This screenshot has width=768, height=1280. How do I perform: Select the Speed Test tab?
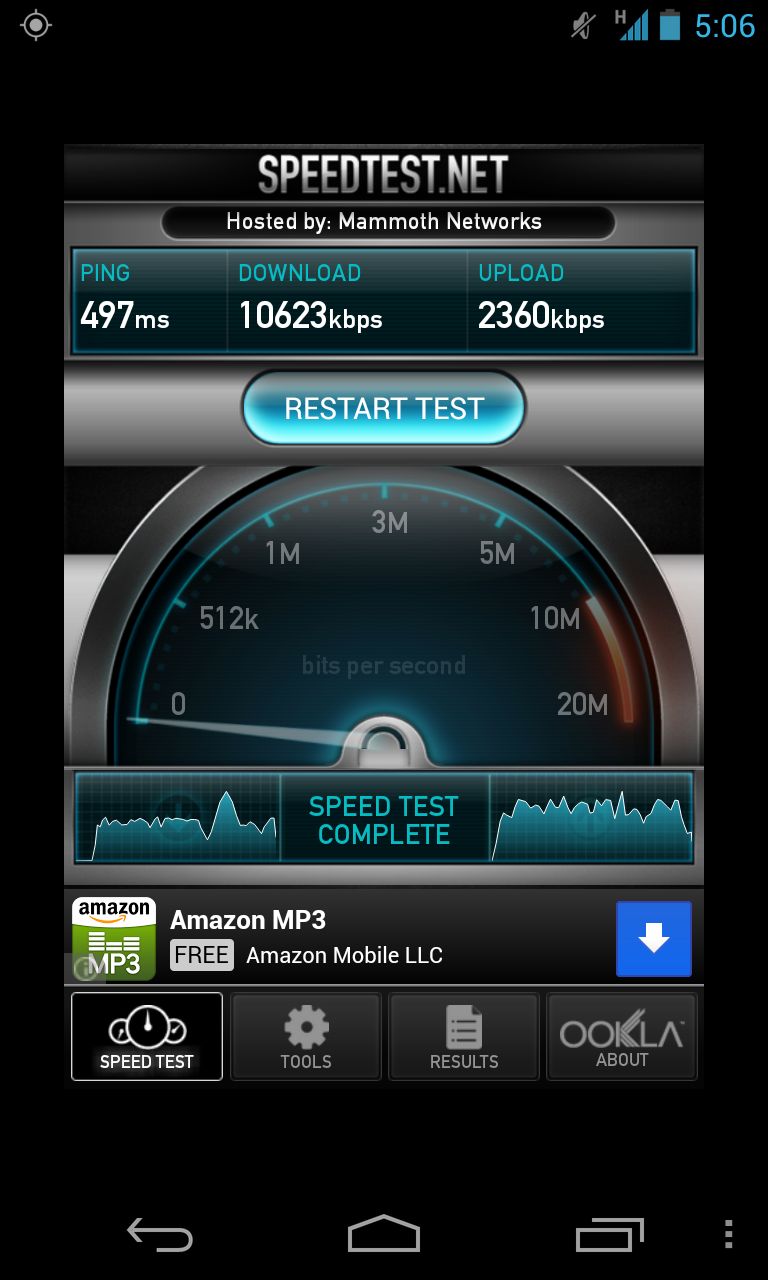[147, 1036]
